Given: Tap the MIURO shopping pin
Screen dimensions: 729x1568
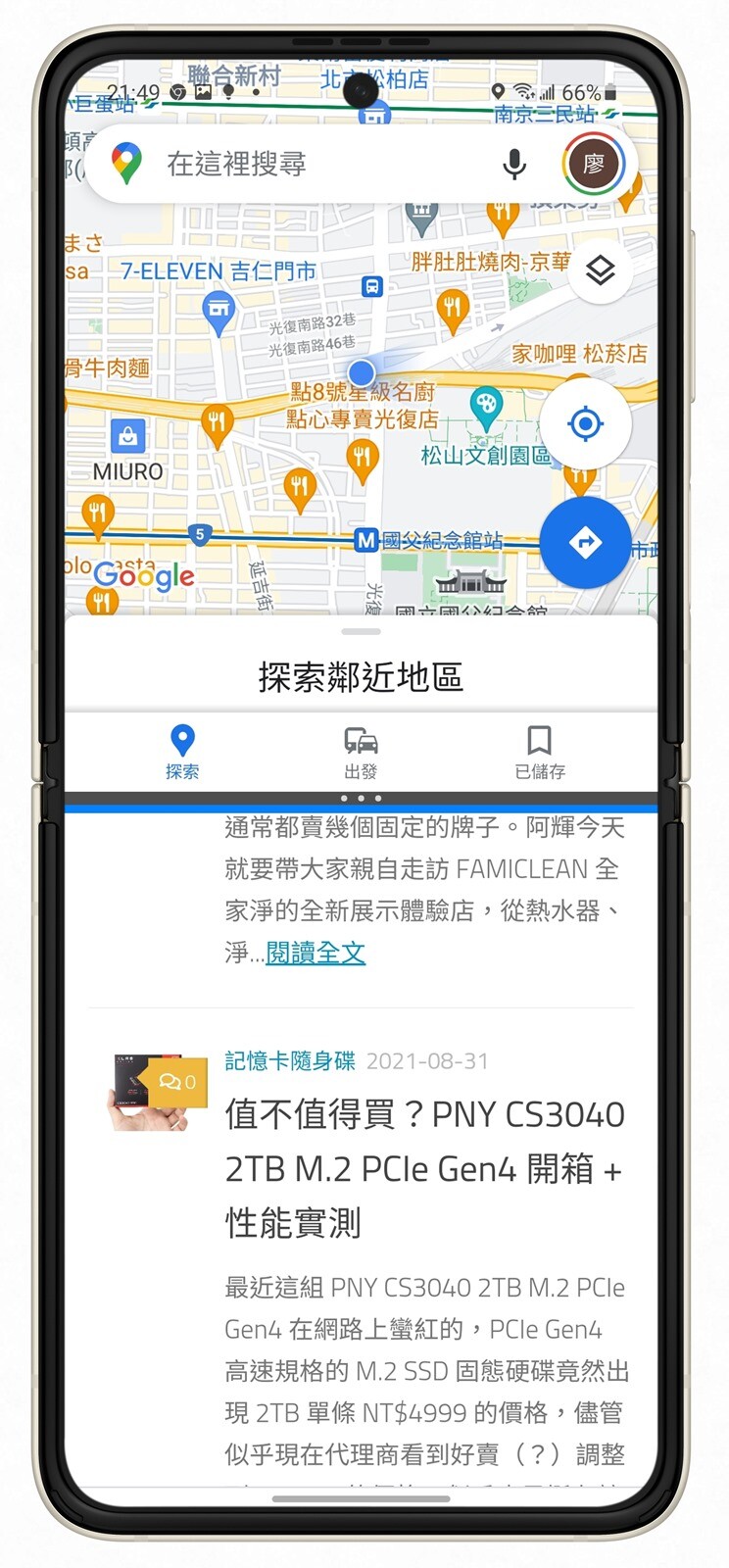Looking at the screenshot, I should click(x=127, y=435).
